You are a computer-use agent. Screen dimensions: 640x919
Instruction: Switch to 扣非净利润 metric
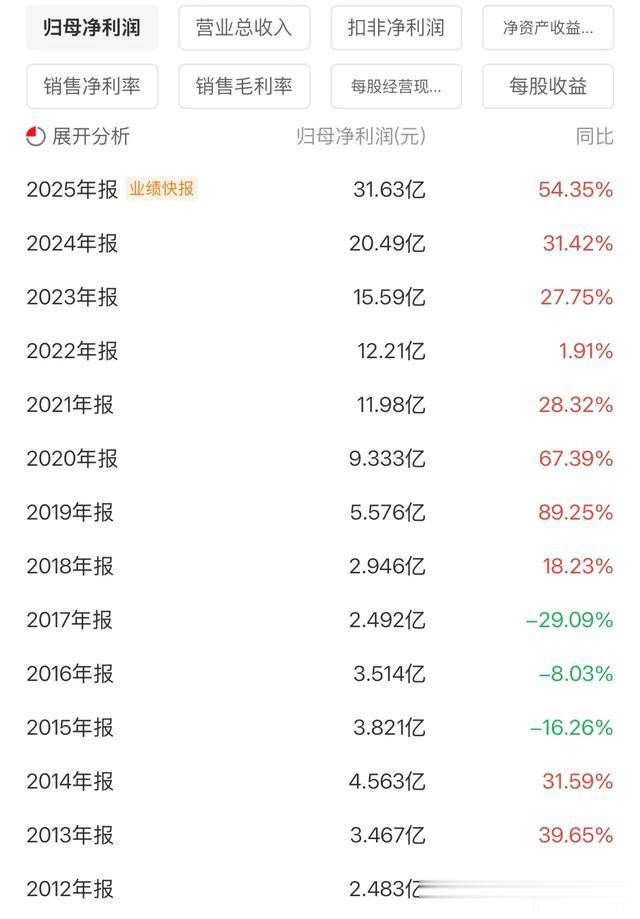point(396,28)
